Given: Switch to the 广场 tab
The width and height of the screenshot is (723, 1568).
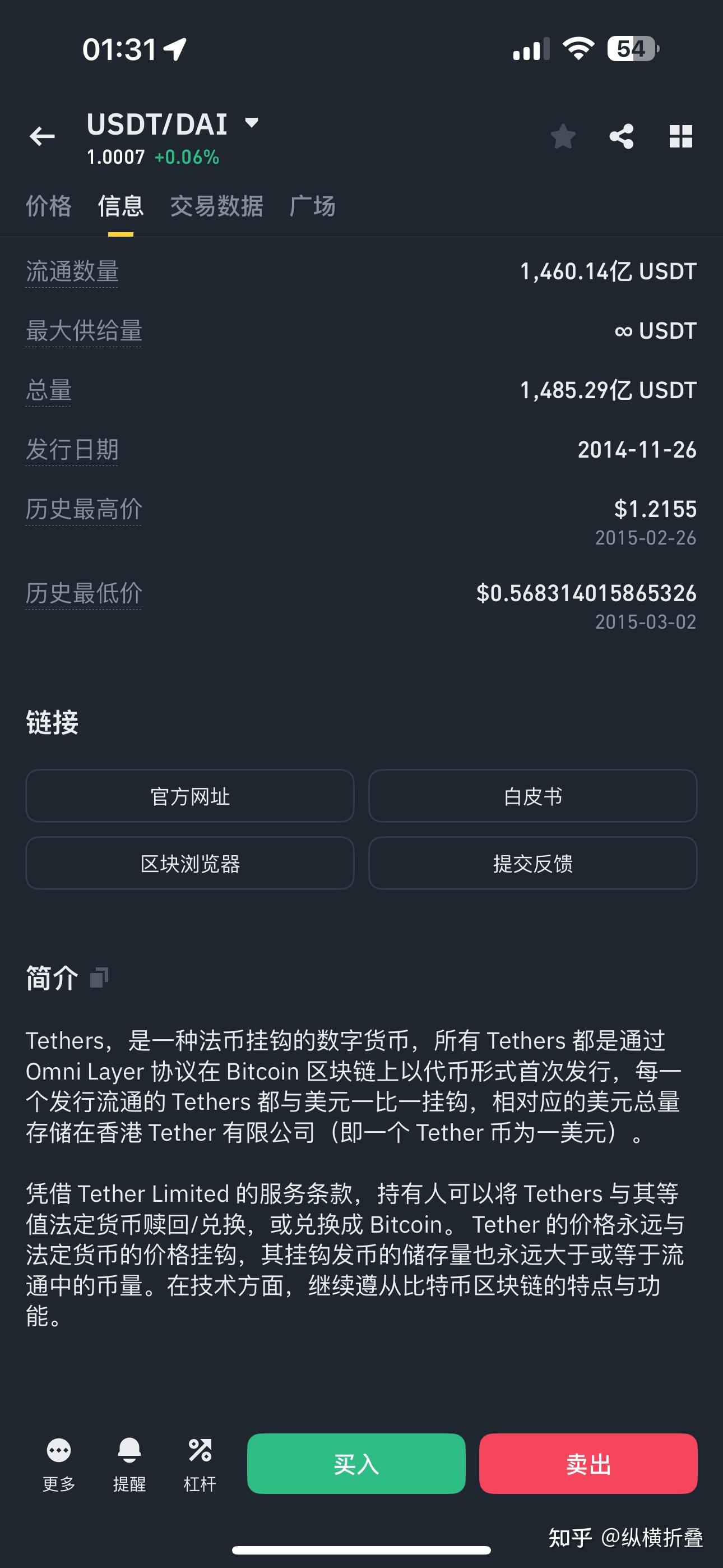Looking at the screenshot, I should click(312, 207).
